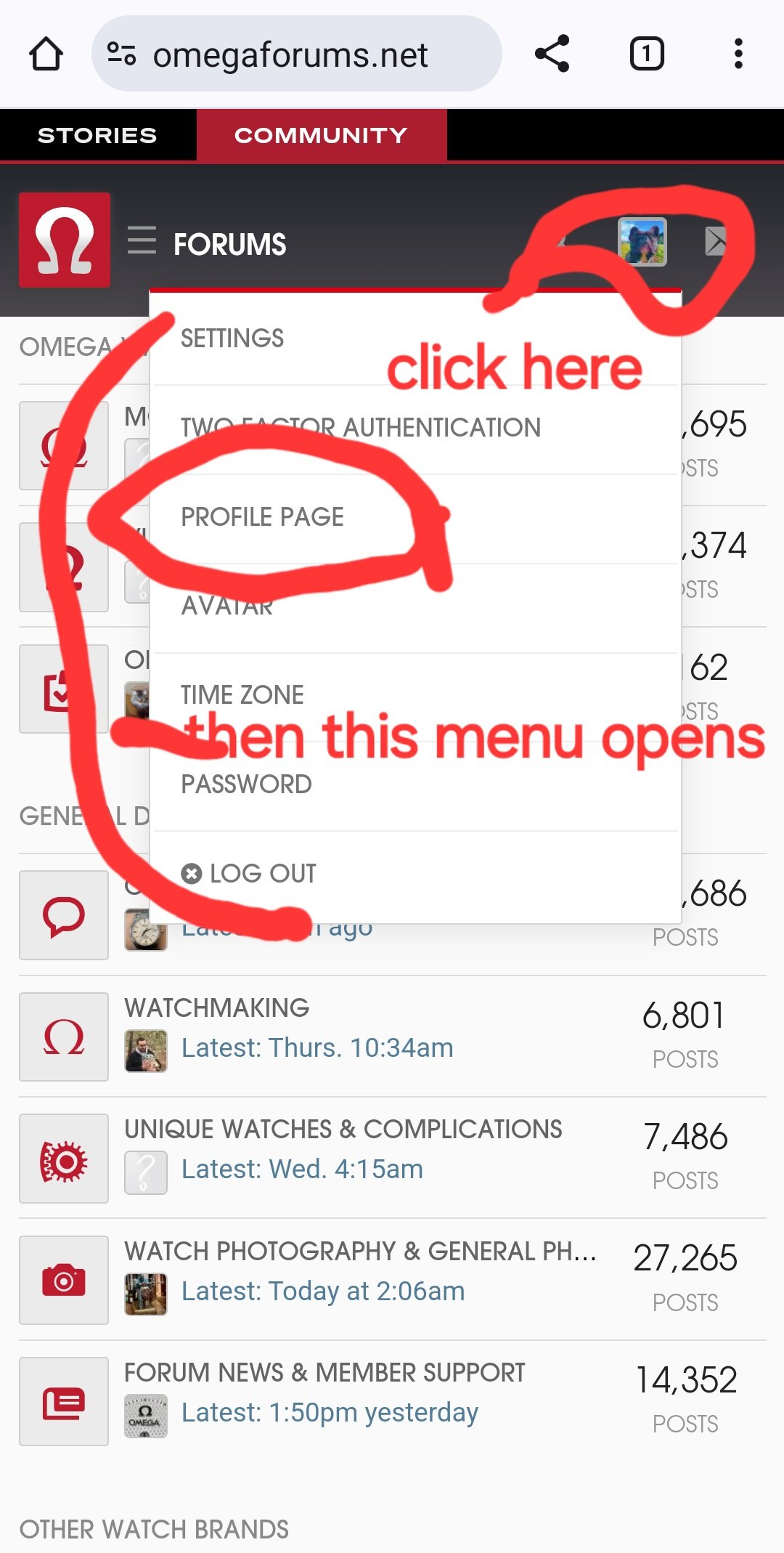Image resolution: width=784 pixels, height=1553 pixels.
Task: Open the browser tab switcher
Action: (646, 54)
